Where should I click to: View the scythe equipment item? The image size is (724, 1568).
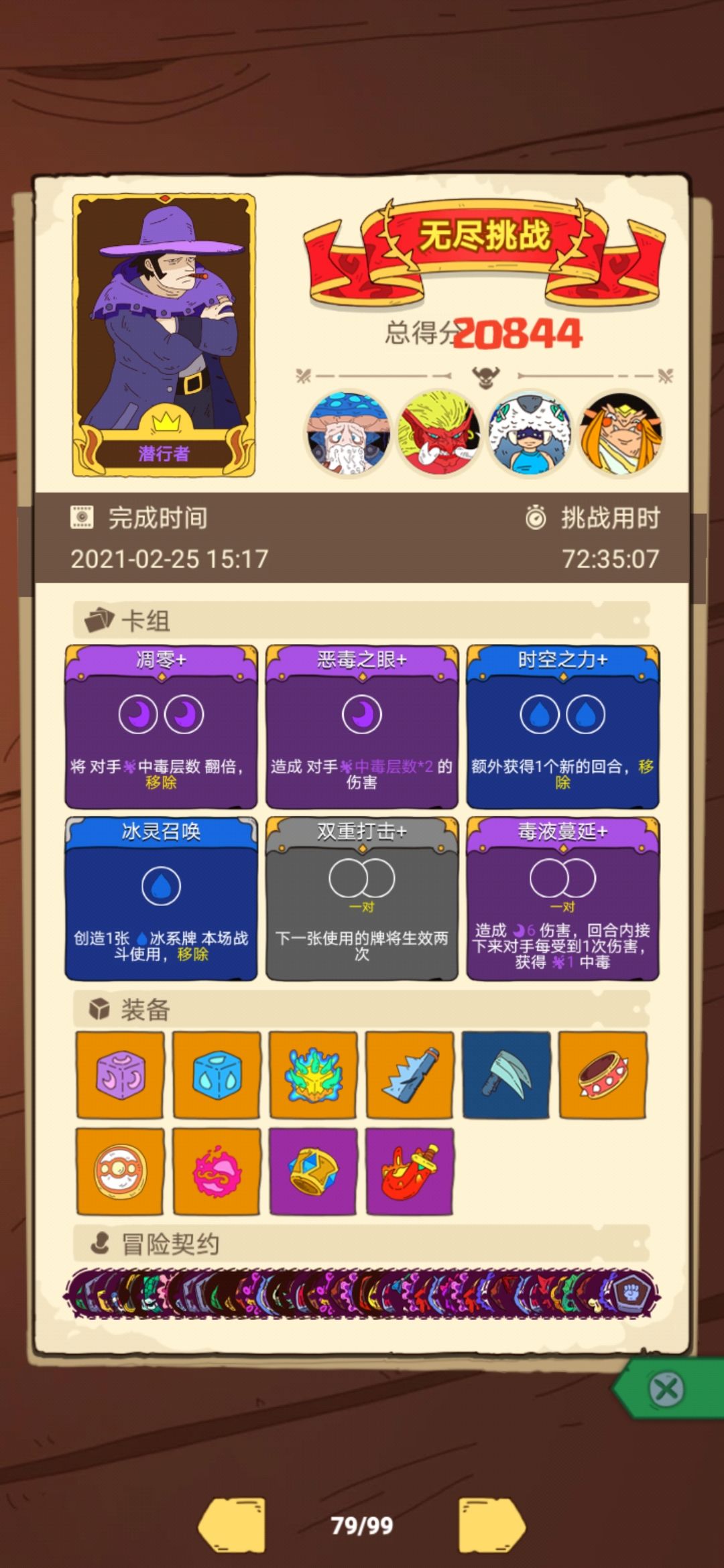pyautogui.click(x=506, y=1075)
